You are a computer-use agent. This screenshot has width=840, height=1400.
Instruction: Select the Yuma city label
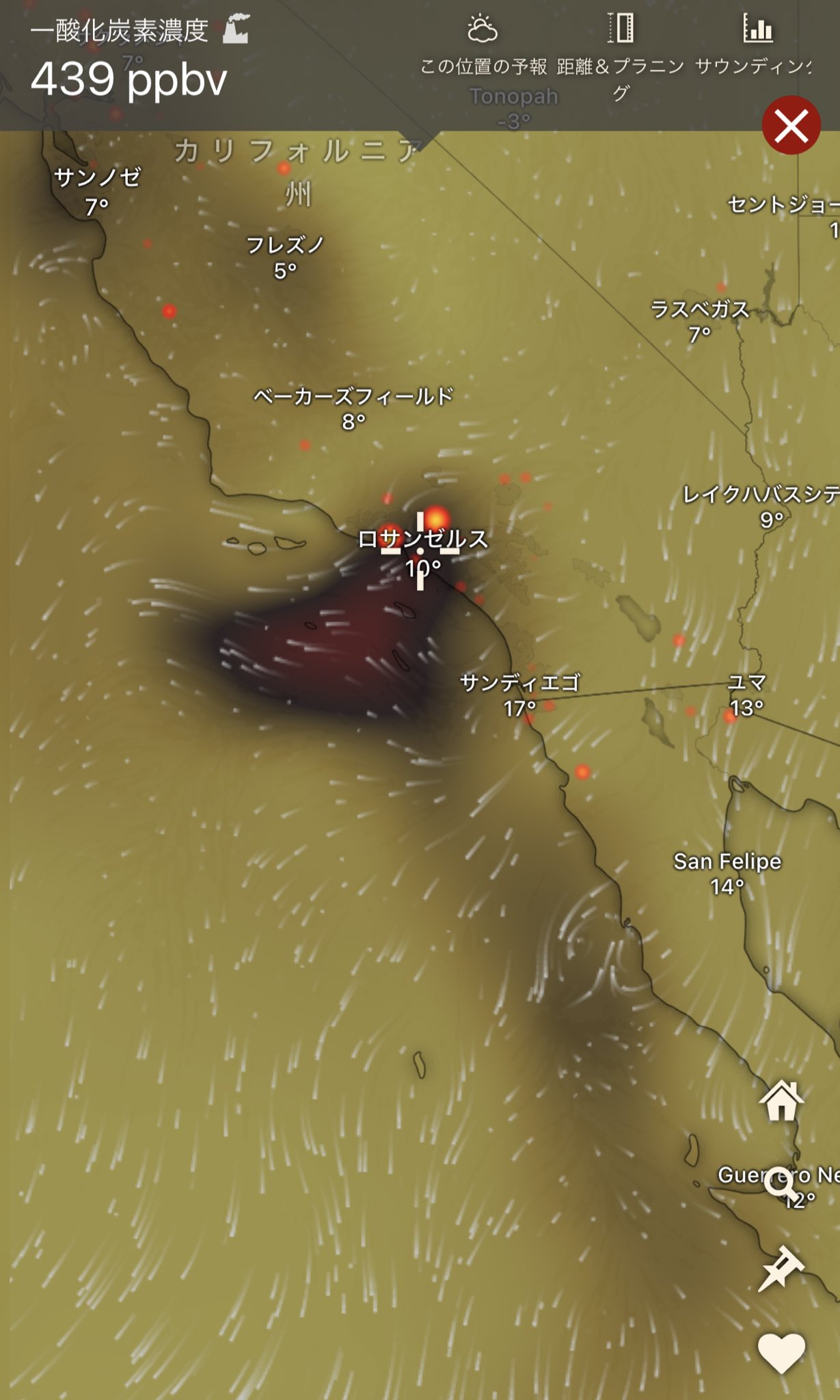[x=746, y=695]
